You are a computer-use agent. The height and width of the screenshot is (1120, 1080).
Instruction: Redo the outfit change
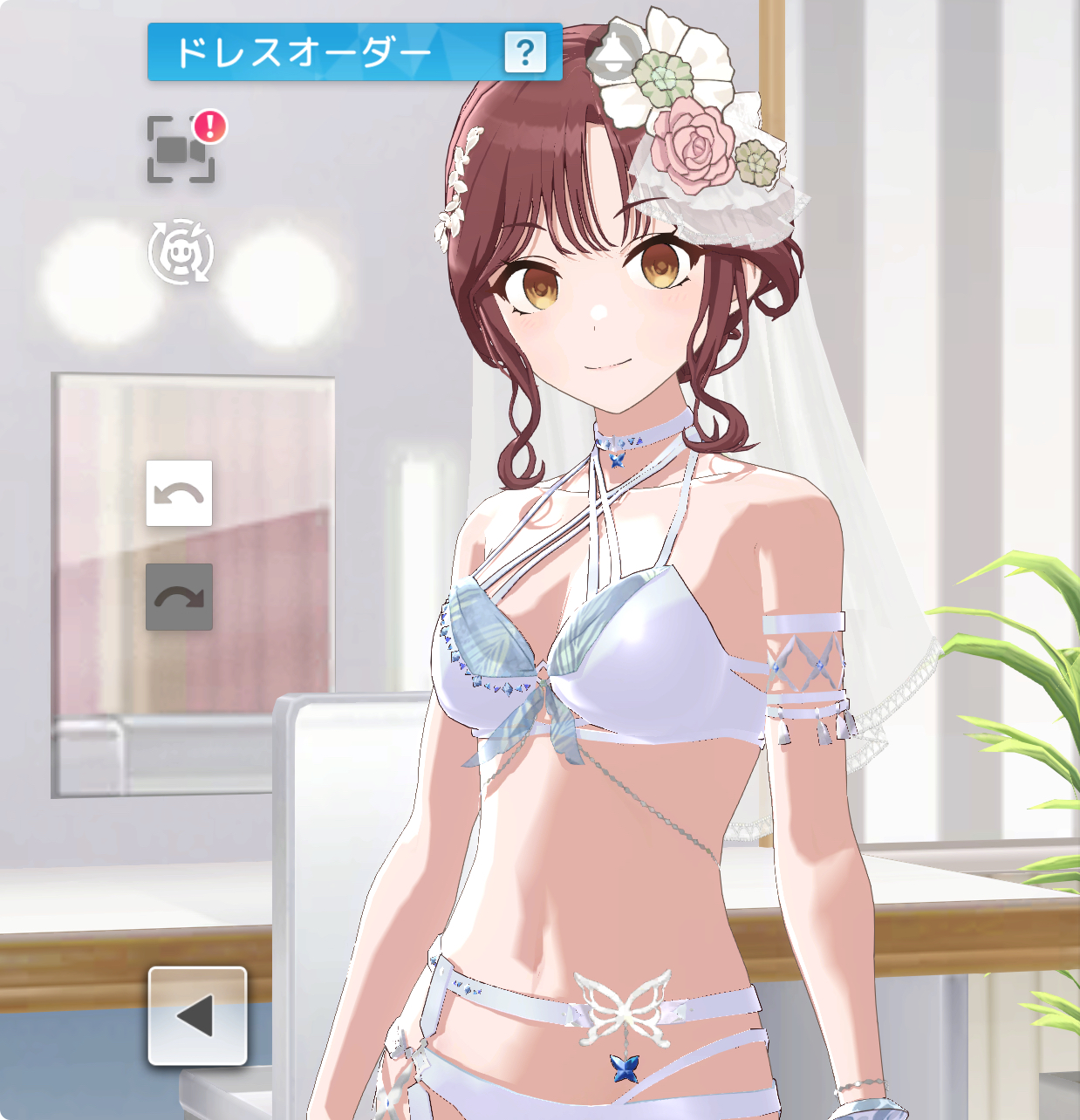click(x=179, y=597)
